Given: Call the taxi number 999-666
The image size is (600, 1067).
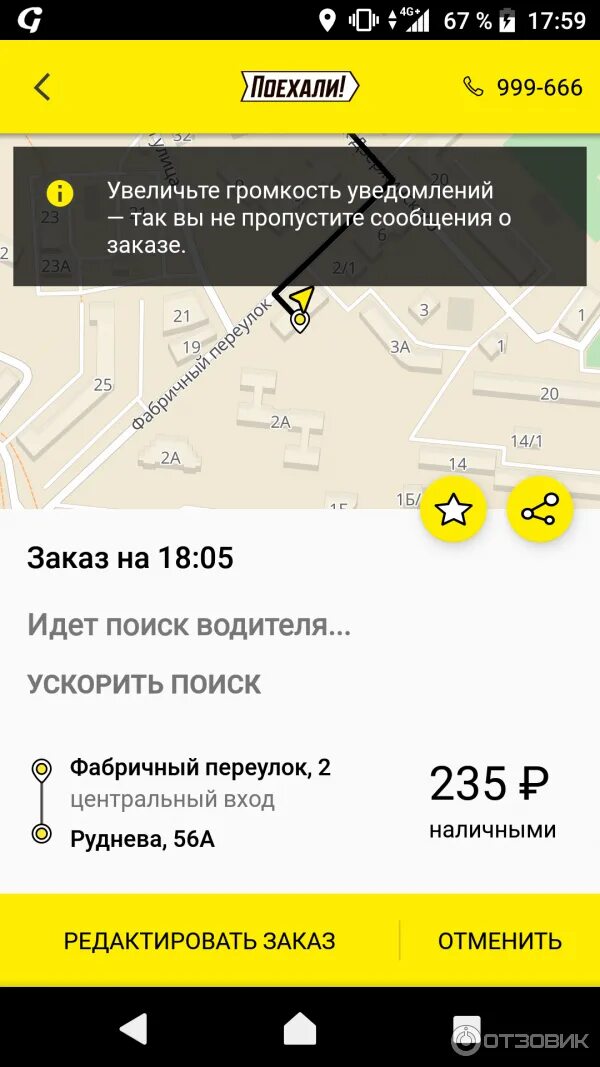Looking at the screenshot, I should tap(522, 87).
